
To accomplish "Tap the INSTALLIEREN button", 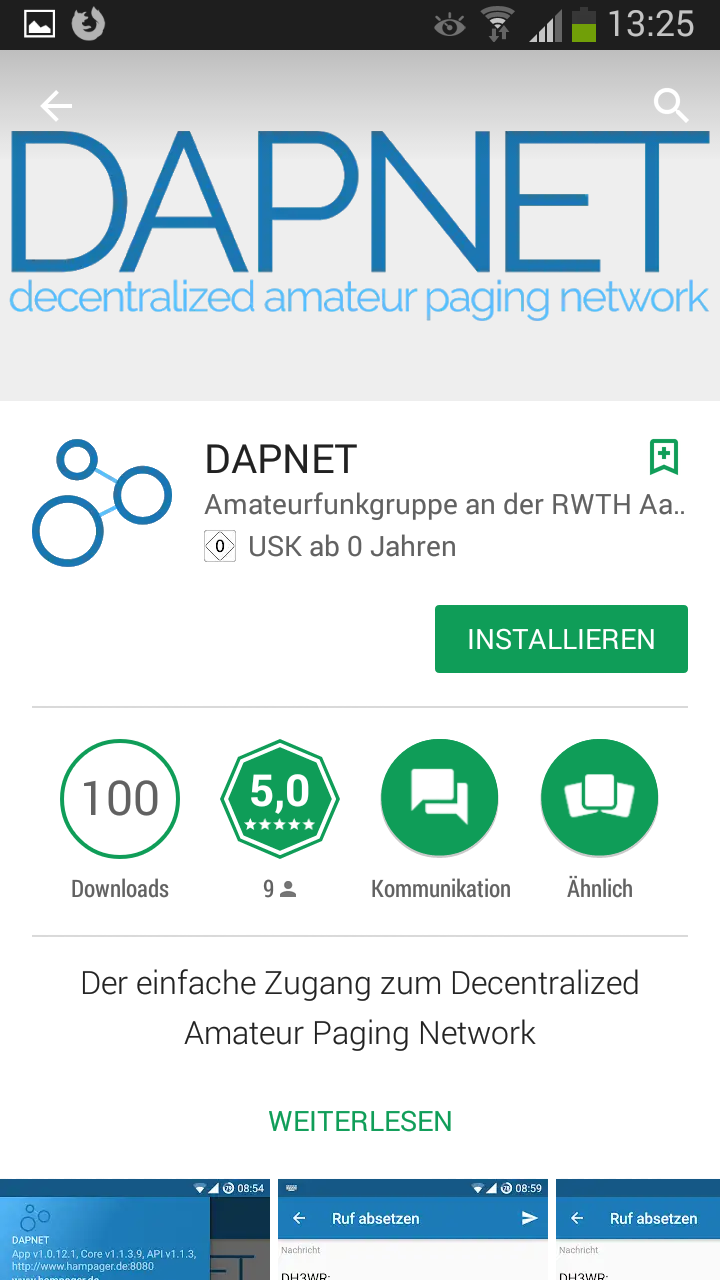I will (561, 639).
